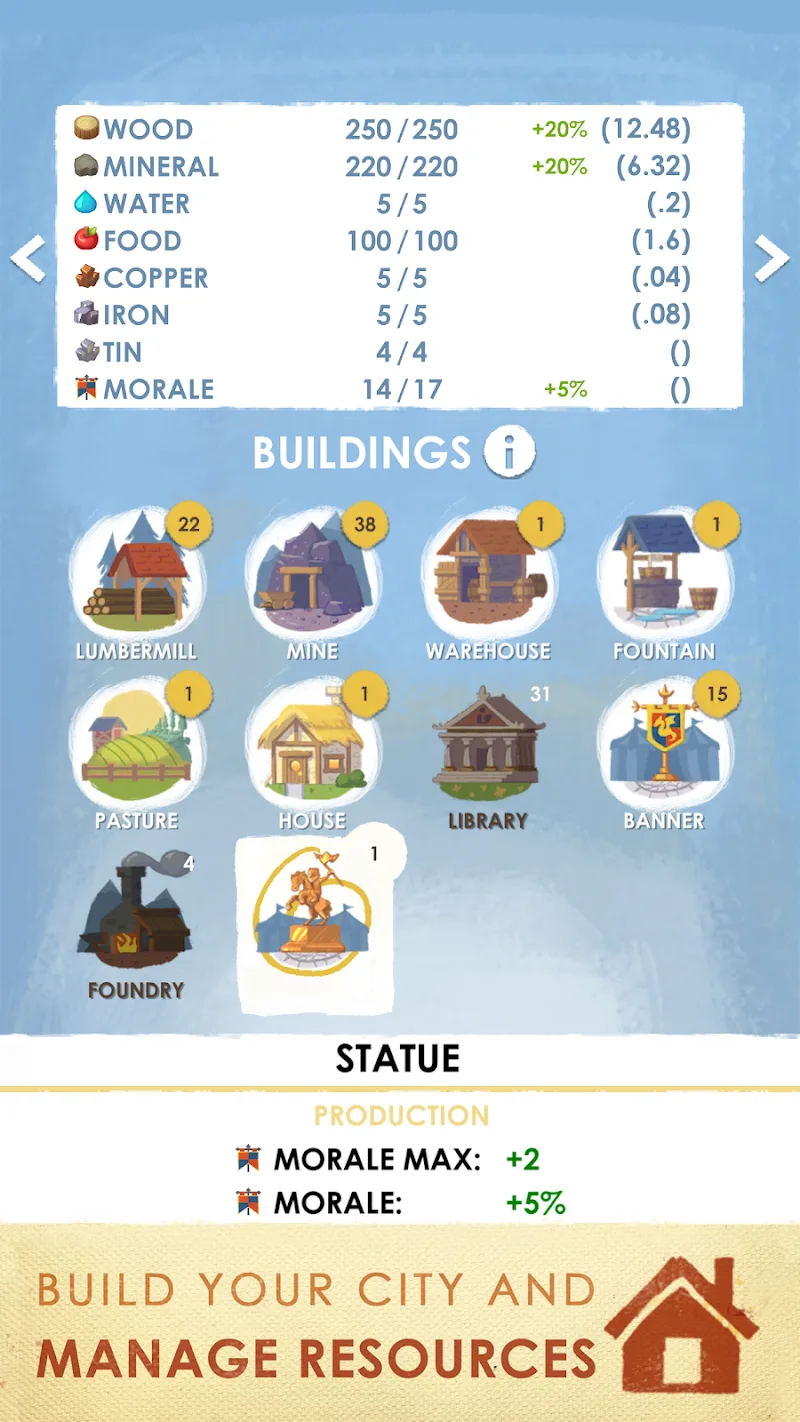Go to the previous resource page arrow
This screenshot has width=800, height=1422.
point(28,260)
